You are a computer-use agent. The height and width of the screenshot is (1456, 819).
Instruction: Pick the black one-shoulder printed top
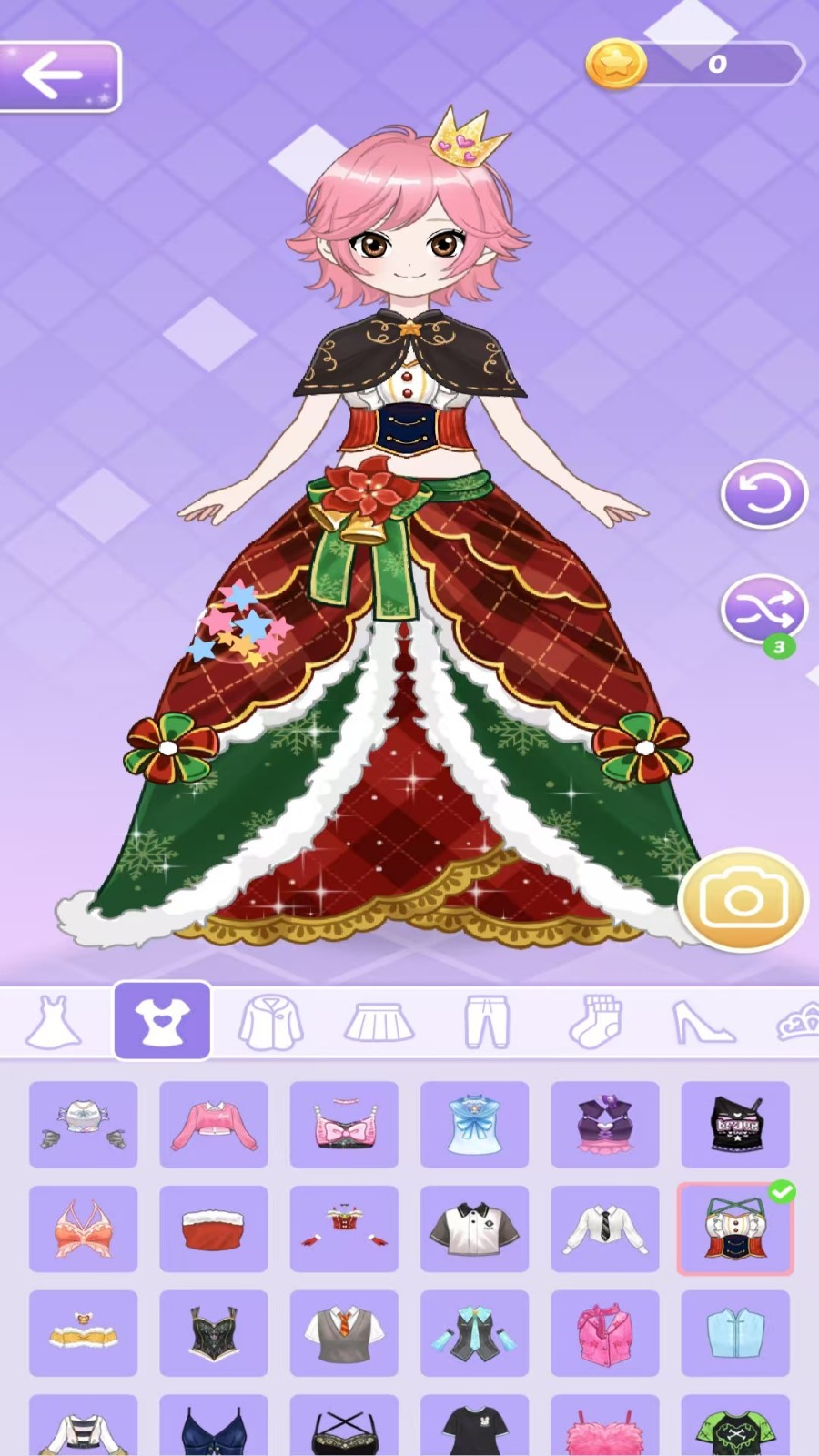(735, 1125)
